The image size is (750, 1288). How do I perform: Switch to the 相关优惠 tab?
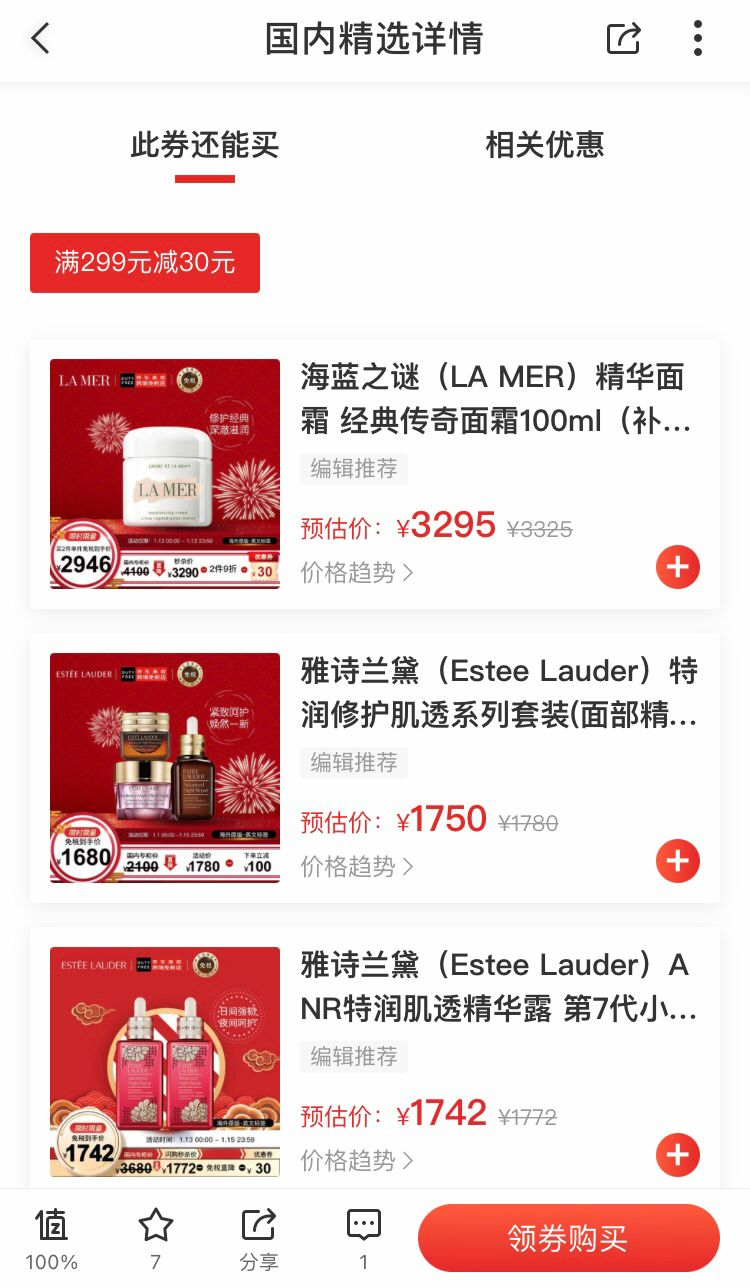tap(543, 146)
